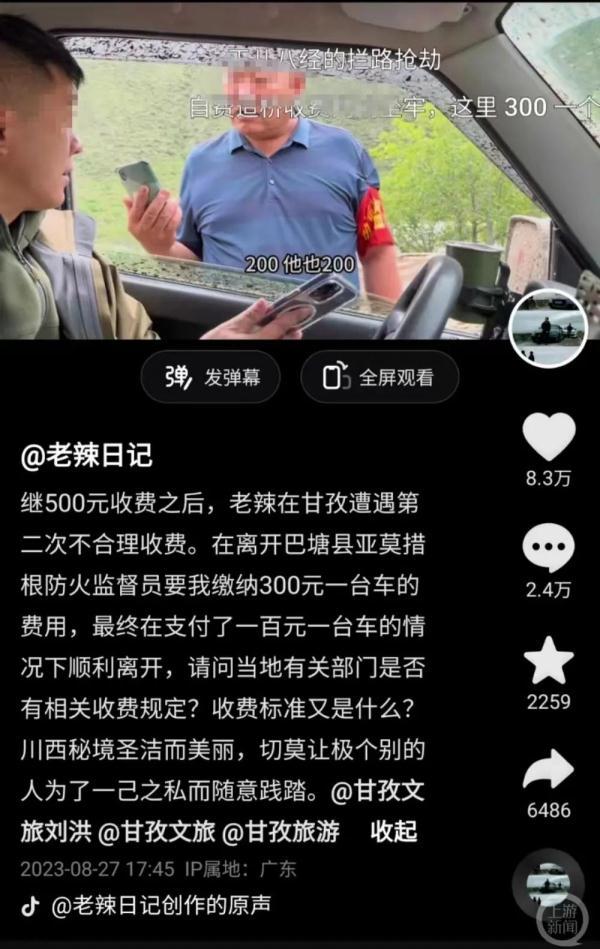The width and height of the screenshot is (600, 949).
Task: Add the video to favorites with the star
Action: pyautogui.click(x=549, y=661)
